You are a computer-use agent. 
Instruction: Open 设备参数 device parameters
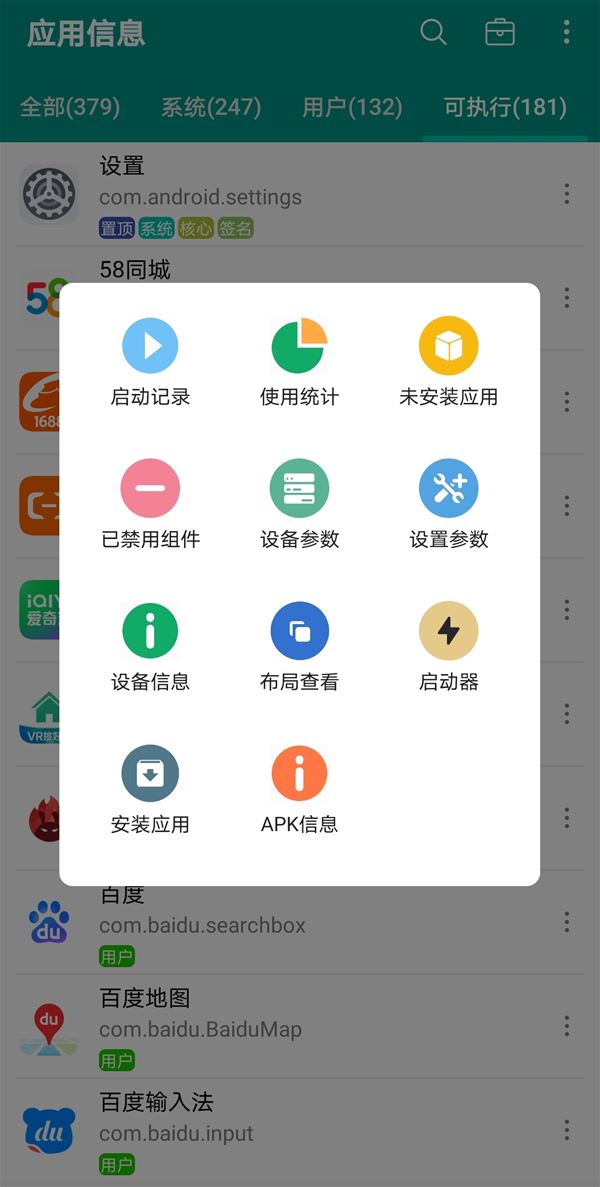(300, 504)
